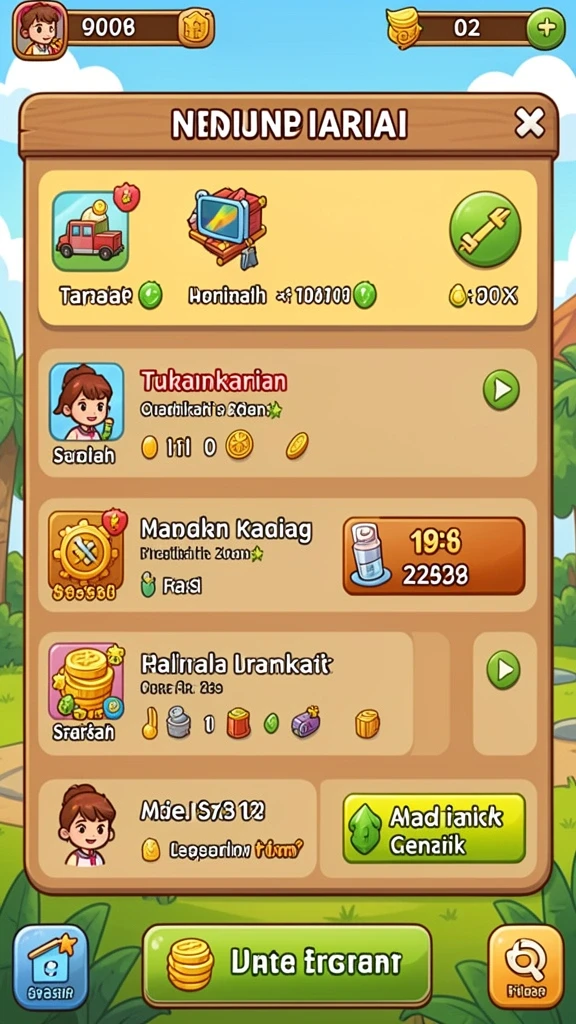Open the red truck Tanaat item
This screenshot has width=576, height=1024.
pos(90,231)
